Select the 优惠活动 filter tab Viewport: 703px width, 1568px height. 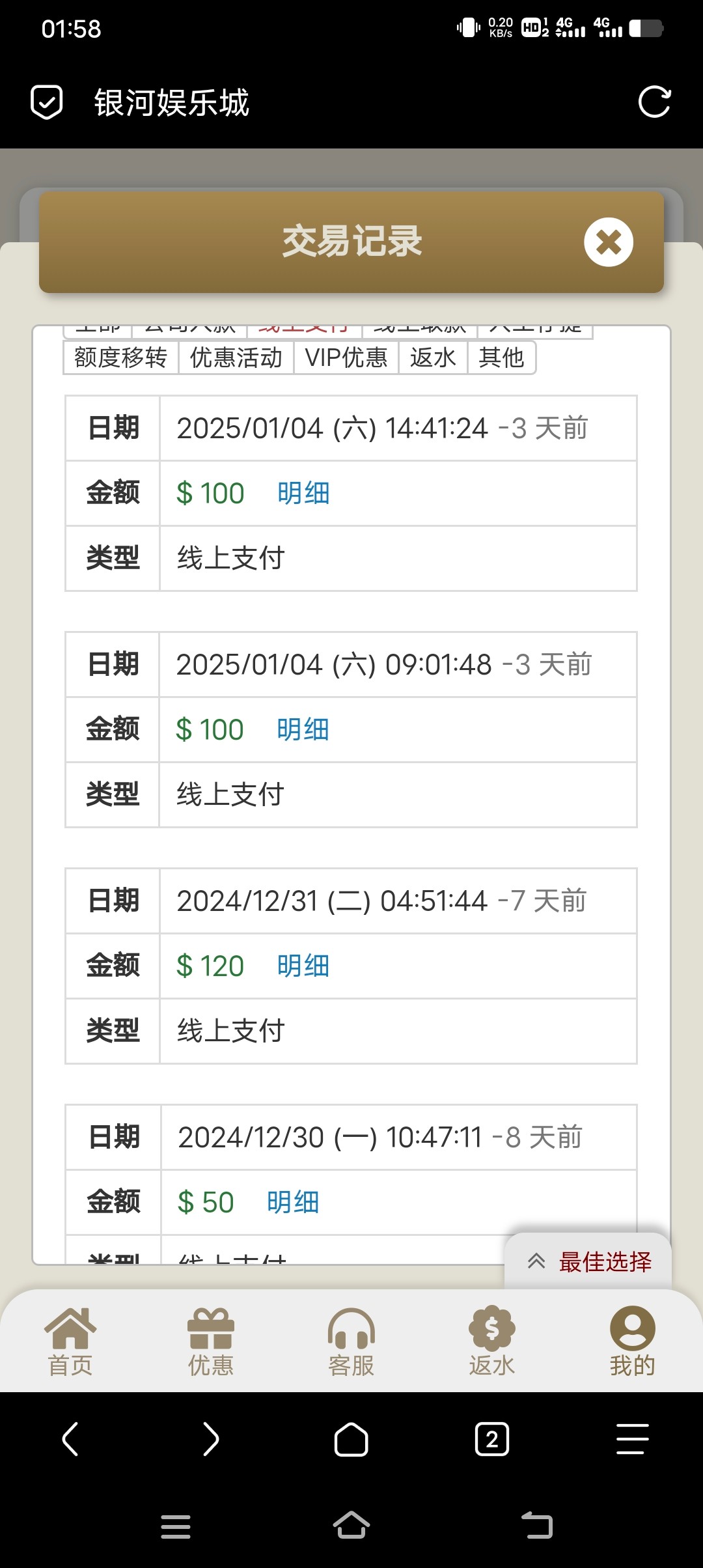click(x=236, y=357)
